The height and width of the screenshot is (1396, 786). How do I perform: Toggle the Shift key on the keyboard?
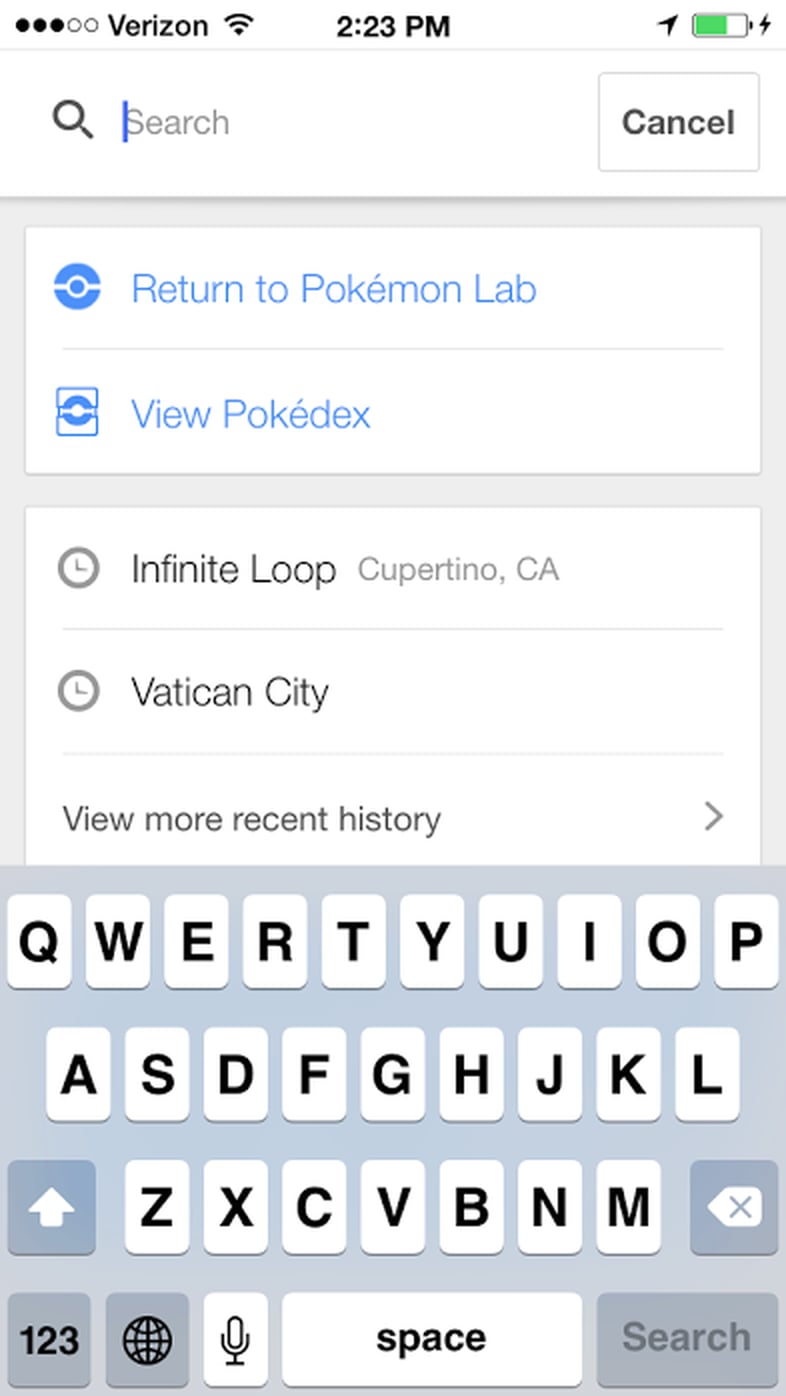51,1207
